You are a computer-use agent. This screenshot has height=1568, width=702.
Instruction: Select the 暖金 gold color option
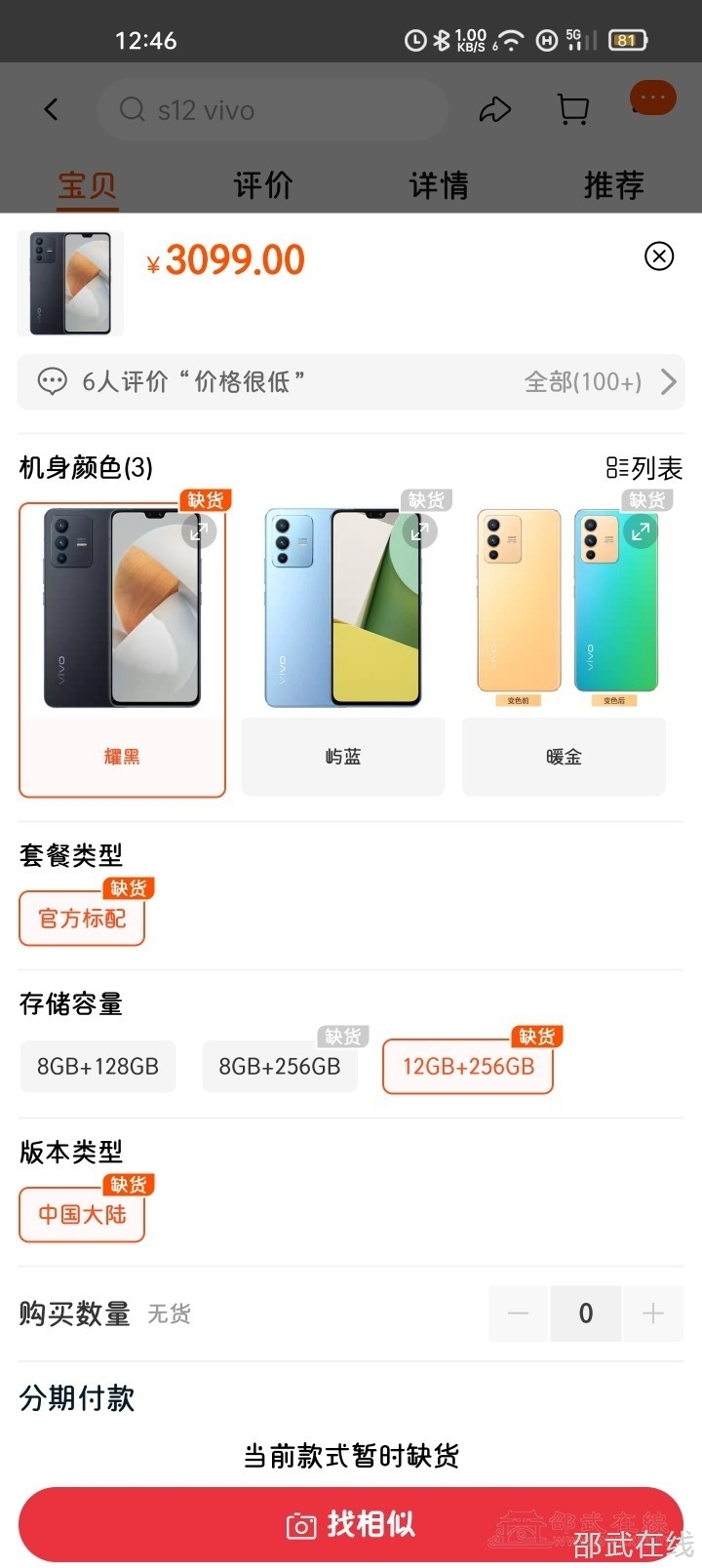point(564,757)
